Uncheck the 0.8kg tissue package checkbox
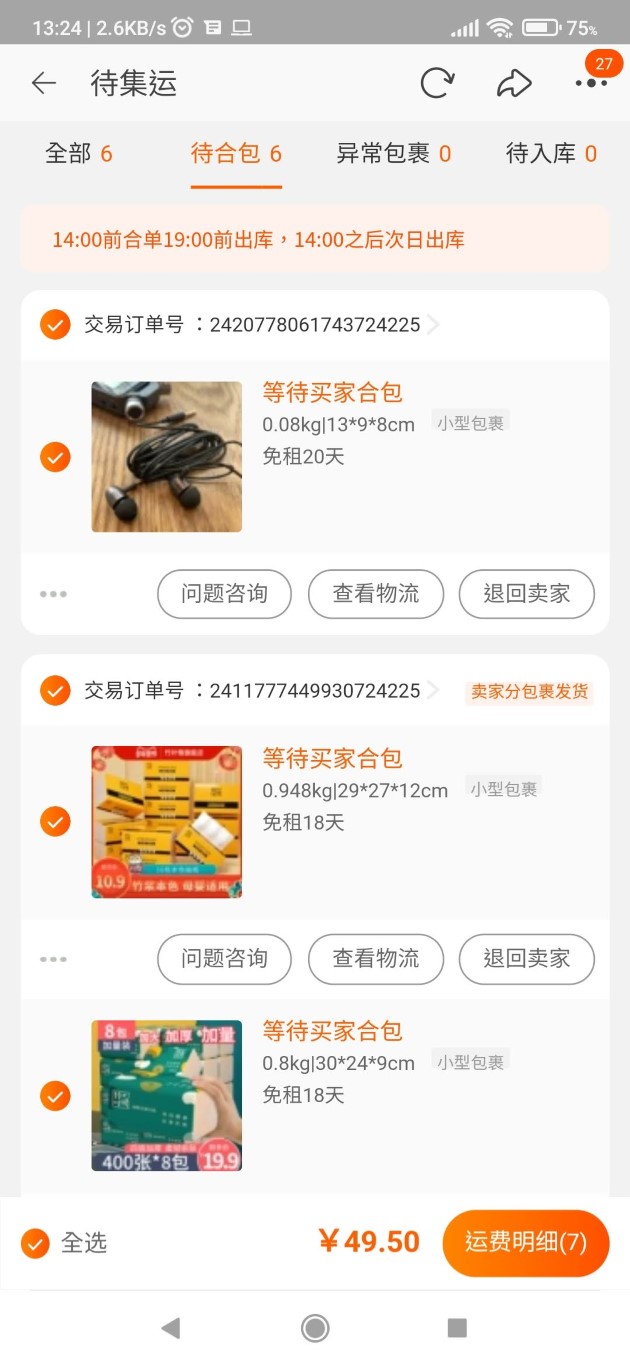The width and height of the screenshot is (630, 1366). click(55, 1096)
